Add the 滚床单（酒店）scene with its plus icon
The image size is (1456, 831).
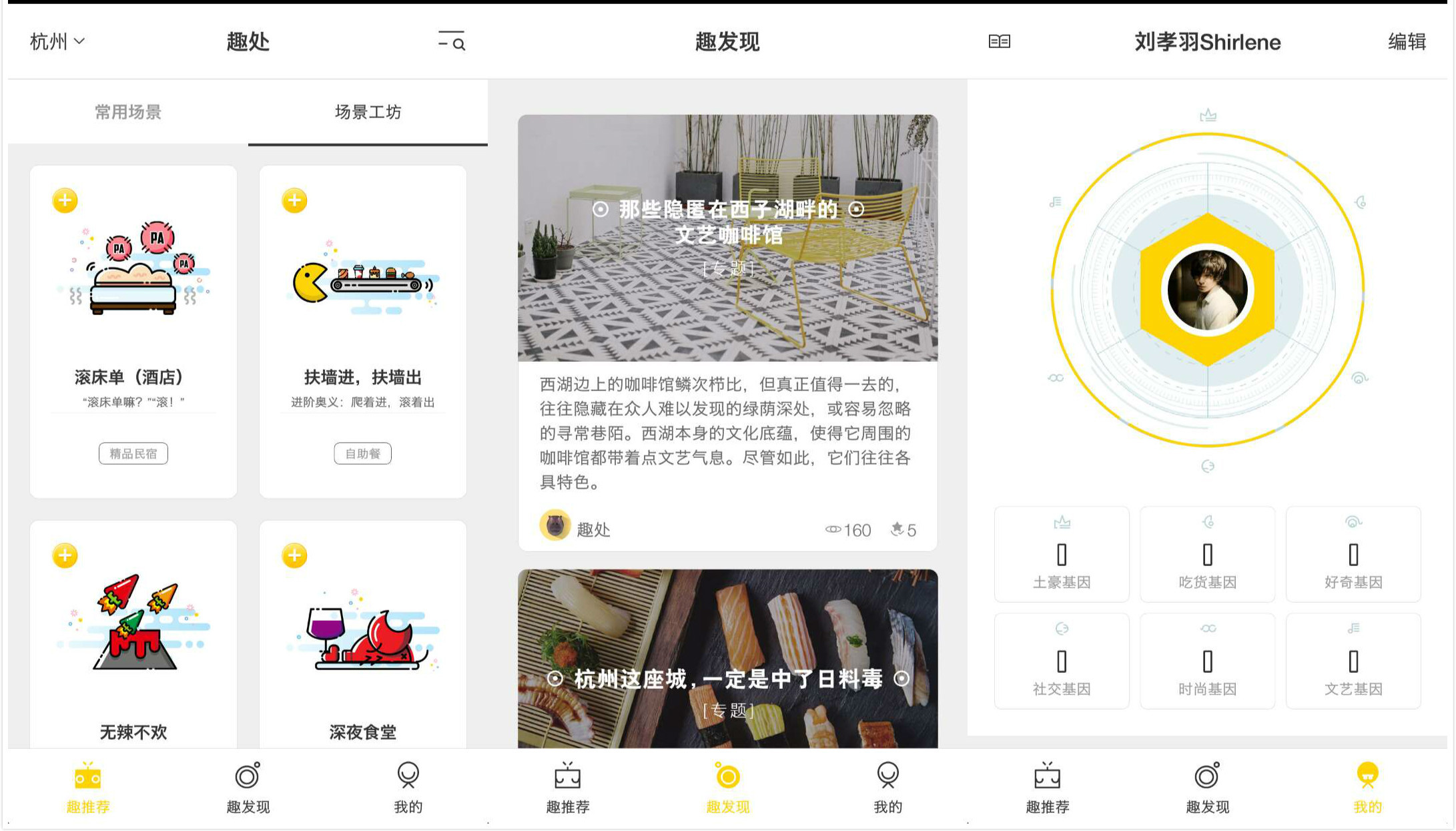[x=65, y=200]
